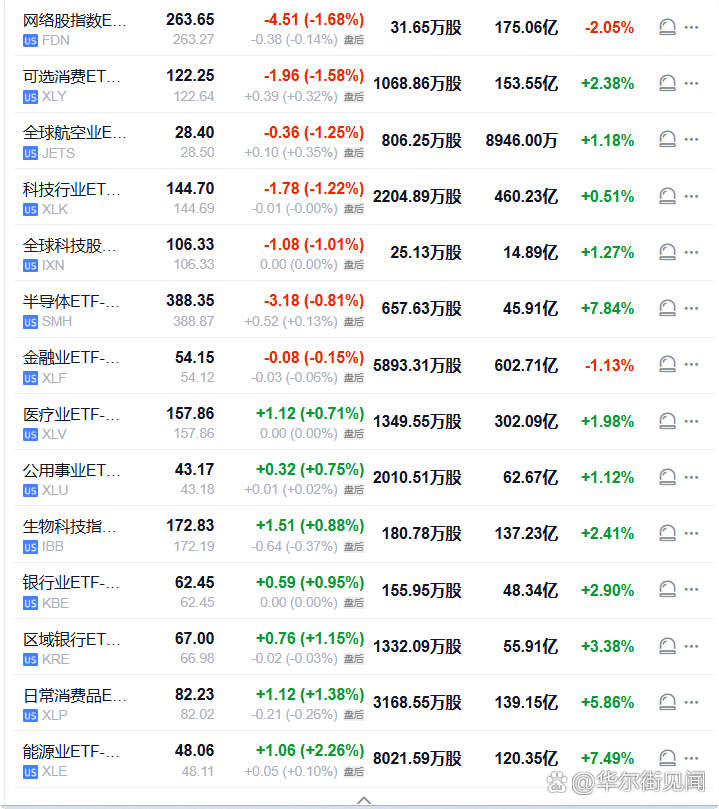Open the overflow menu for IXN
The width and height of the screenshot is (719, 809).
point(692,253)
